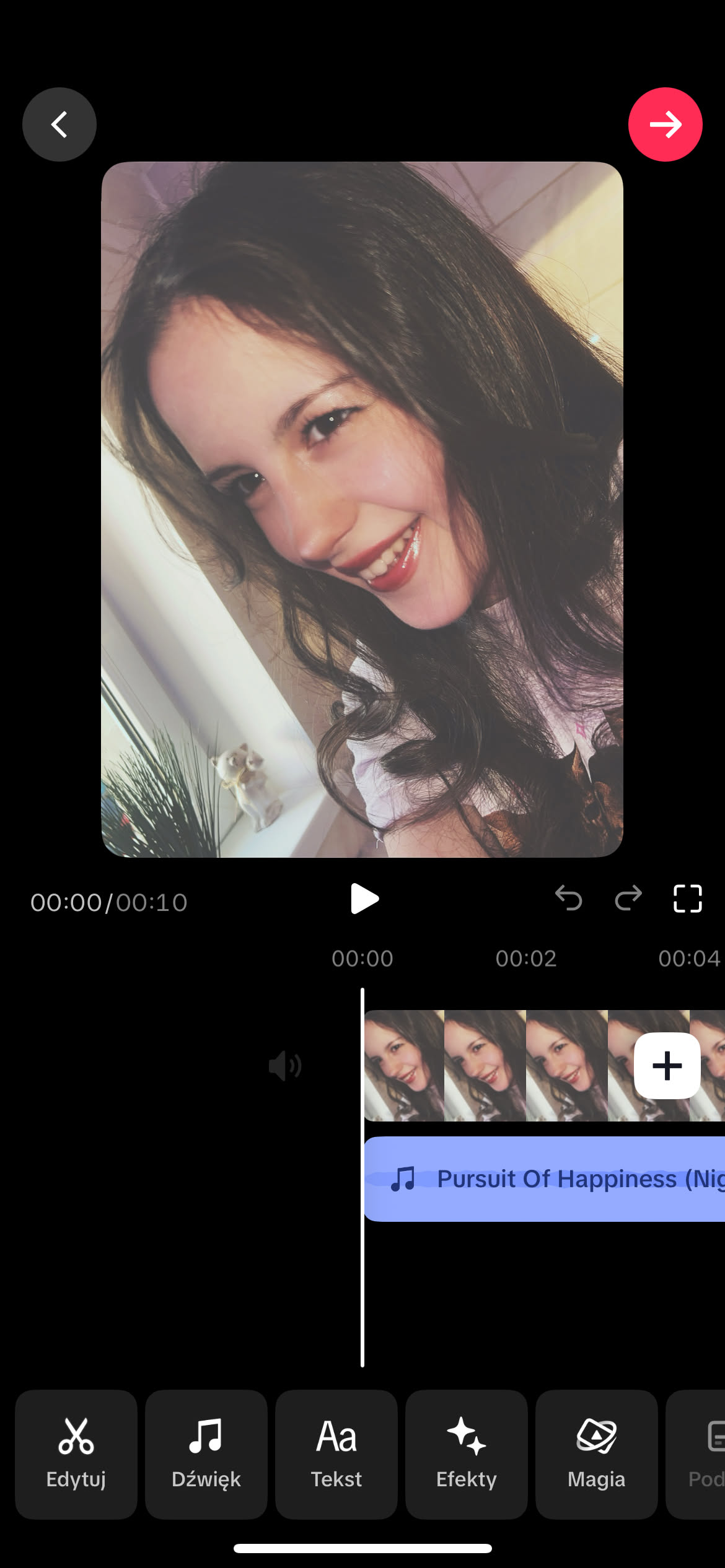Play the video preview

tap(364, 899)
